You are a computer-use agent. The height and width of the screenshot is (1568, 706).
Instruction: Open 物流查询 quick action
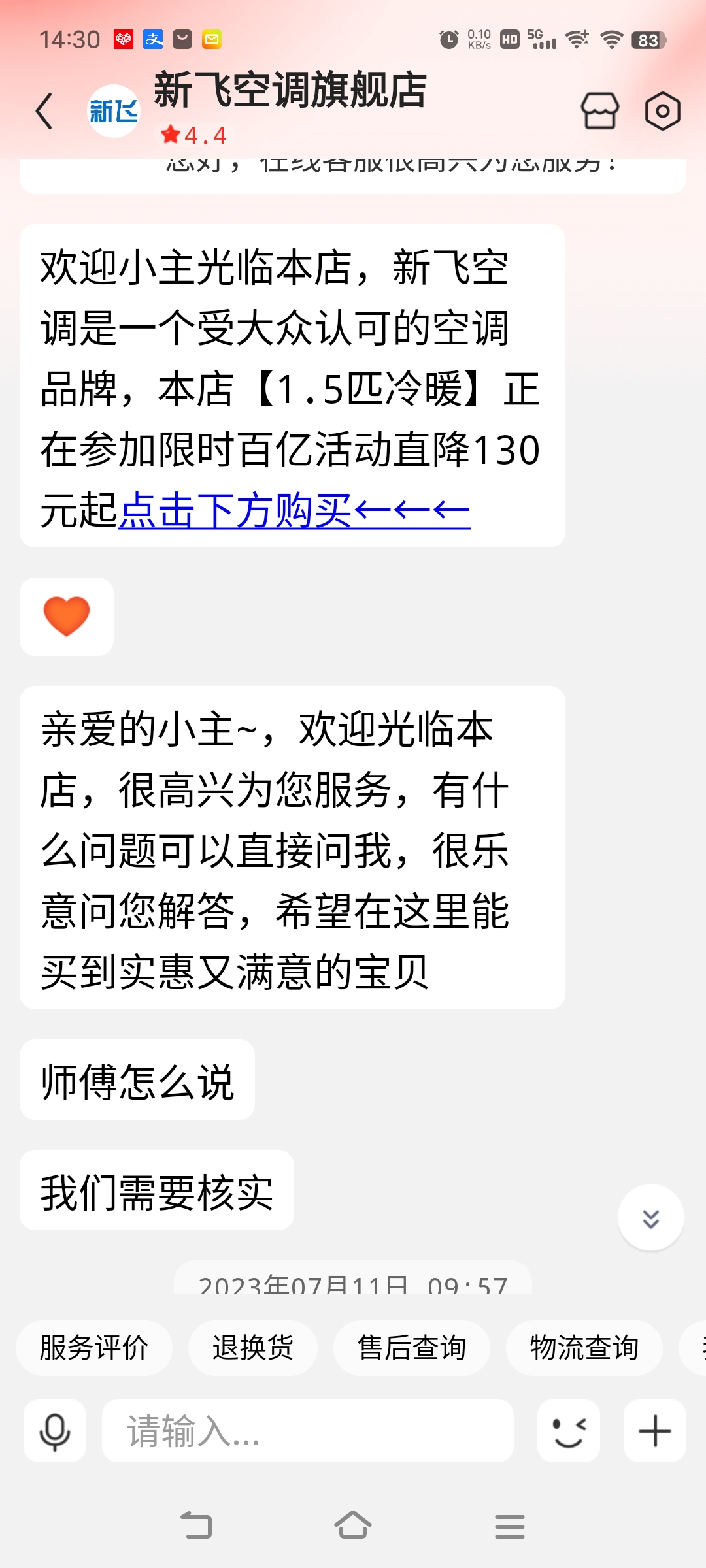click(x=584, y=1348)
